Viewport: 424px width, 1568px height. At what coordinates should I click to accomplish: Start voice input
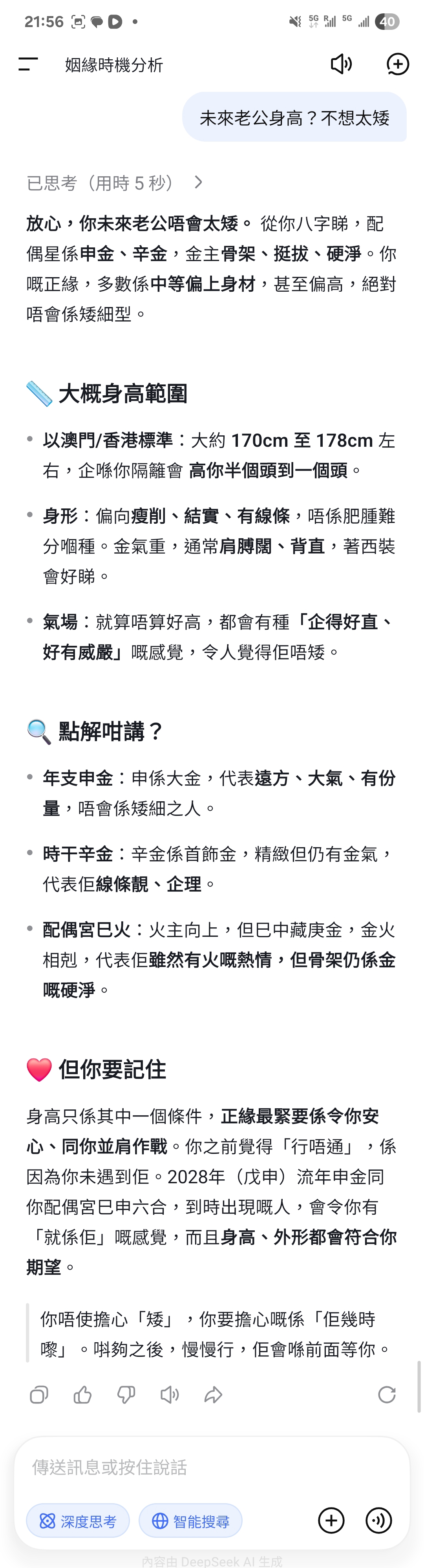(x=379, y=1520)
